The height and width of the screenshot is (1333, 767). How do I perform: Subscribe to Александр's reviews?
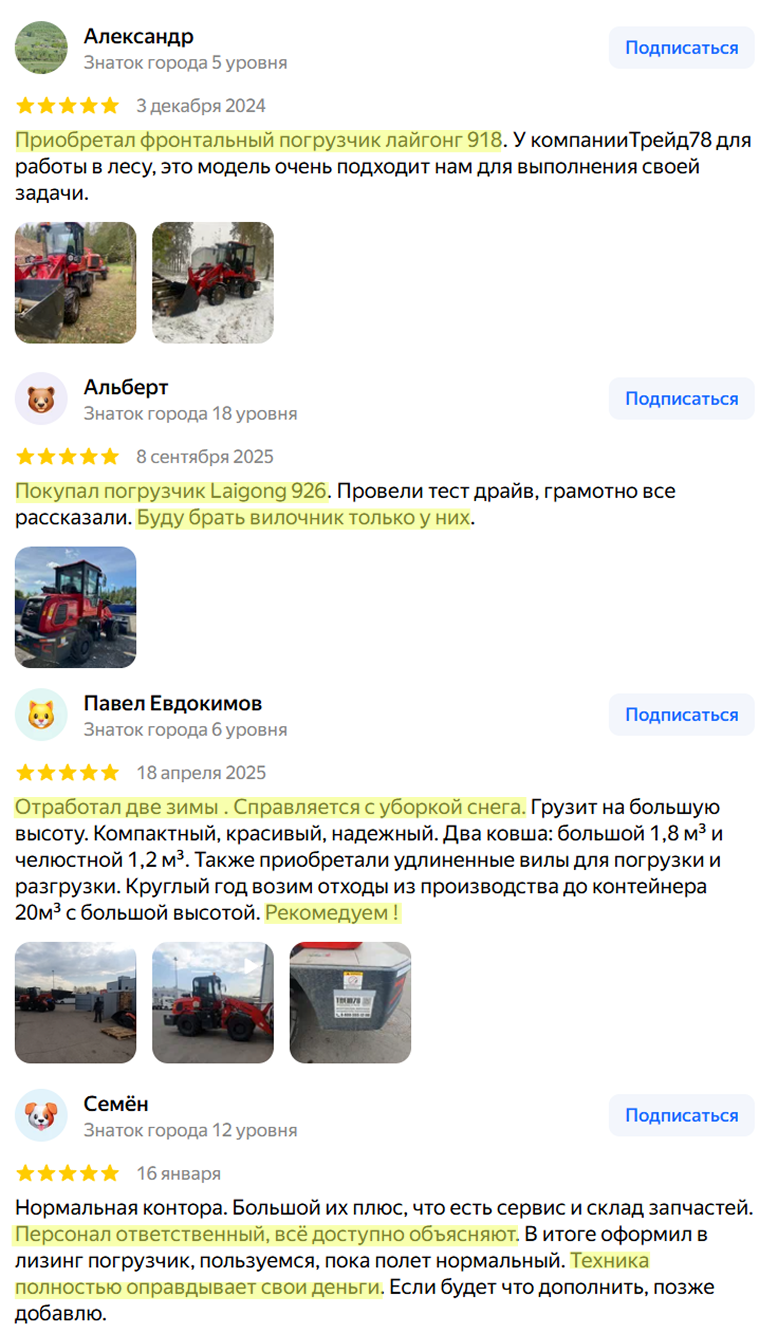(x=681, y=48)
